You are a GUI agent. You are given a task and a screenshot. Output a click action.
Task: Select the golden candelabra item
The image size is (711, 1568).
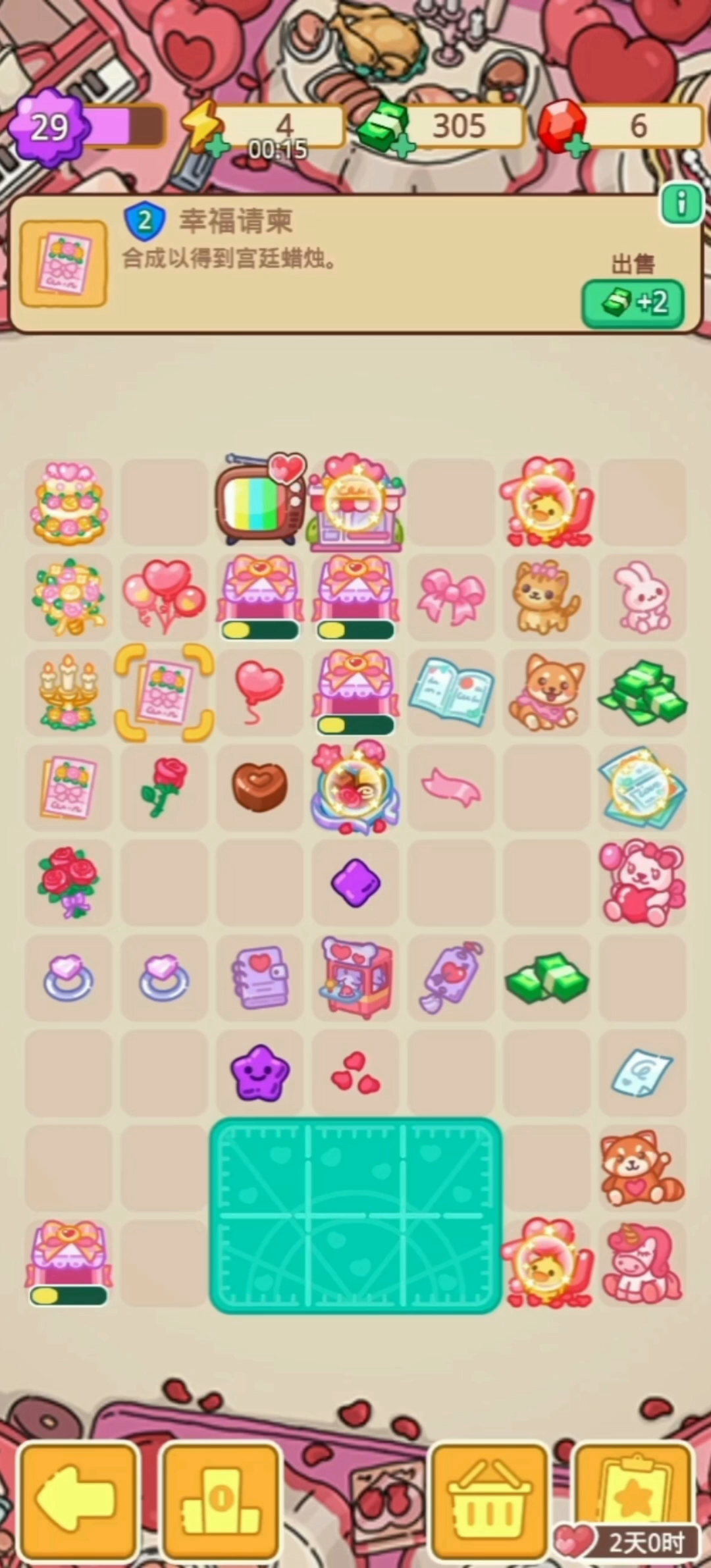click(x=68, y=692)
